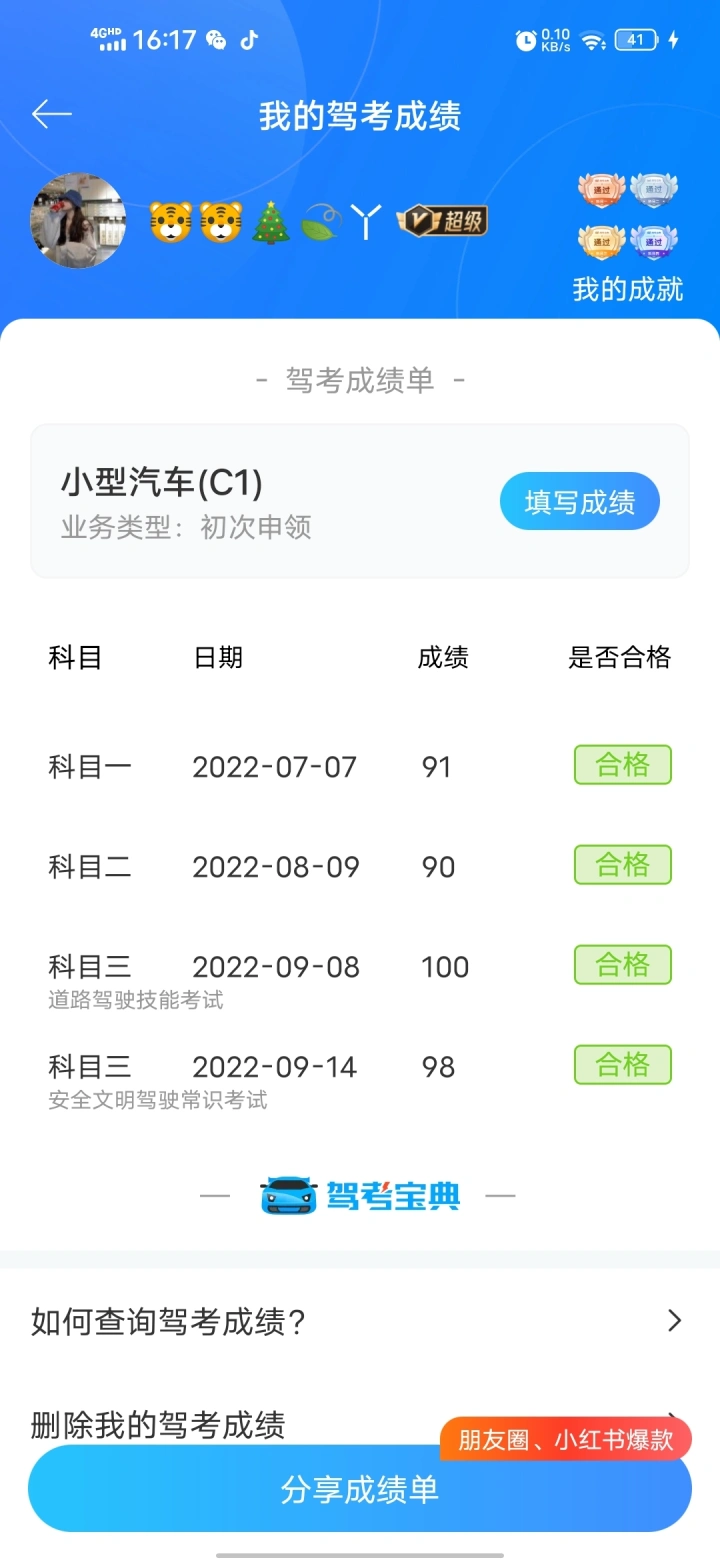This screenshot has height=1560, width=720.
Task: Open the user profile avatar
Action: (78, 221)
